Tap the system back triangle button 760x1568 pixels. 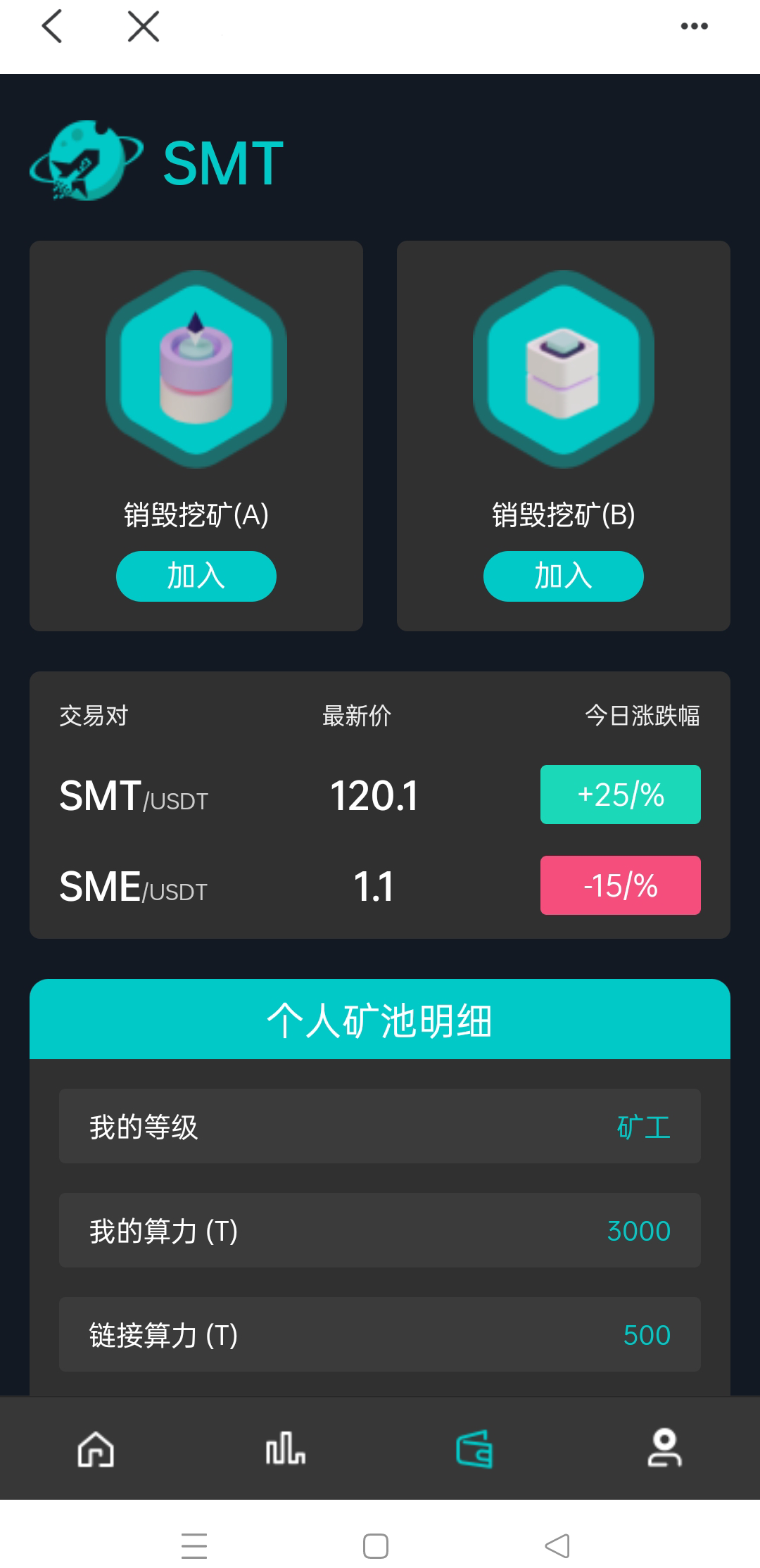pyautogui.click(x=557, y=1546)
